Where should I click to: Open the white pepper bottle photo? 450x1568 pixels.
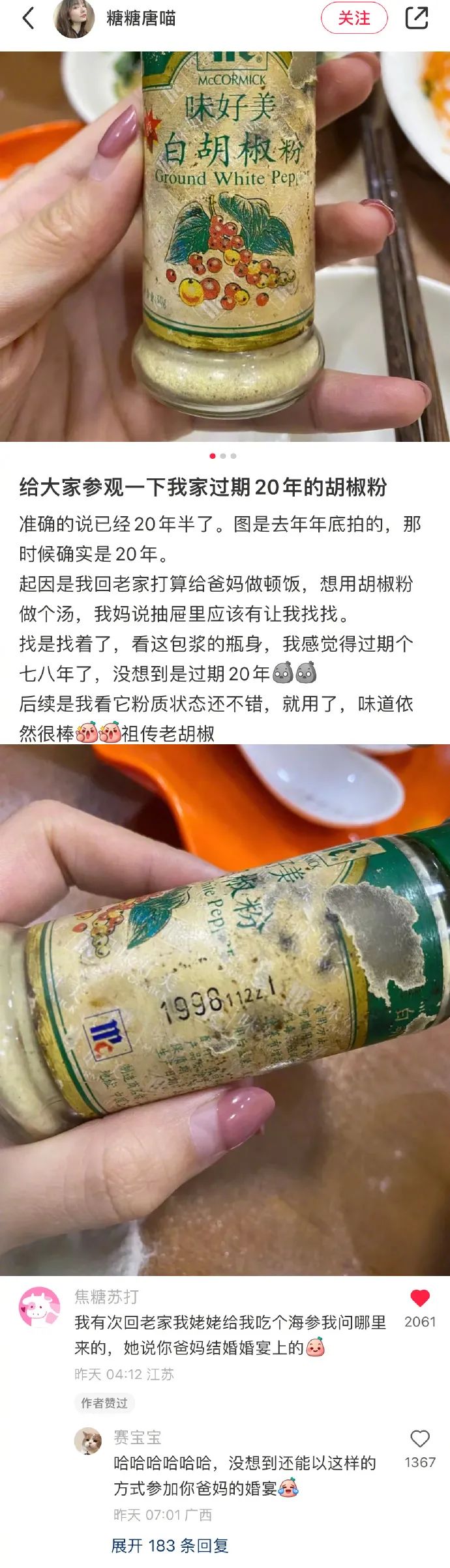pos(225,246)
